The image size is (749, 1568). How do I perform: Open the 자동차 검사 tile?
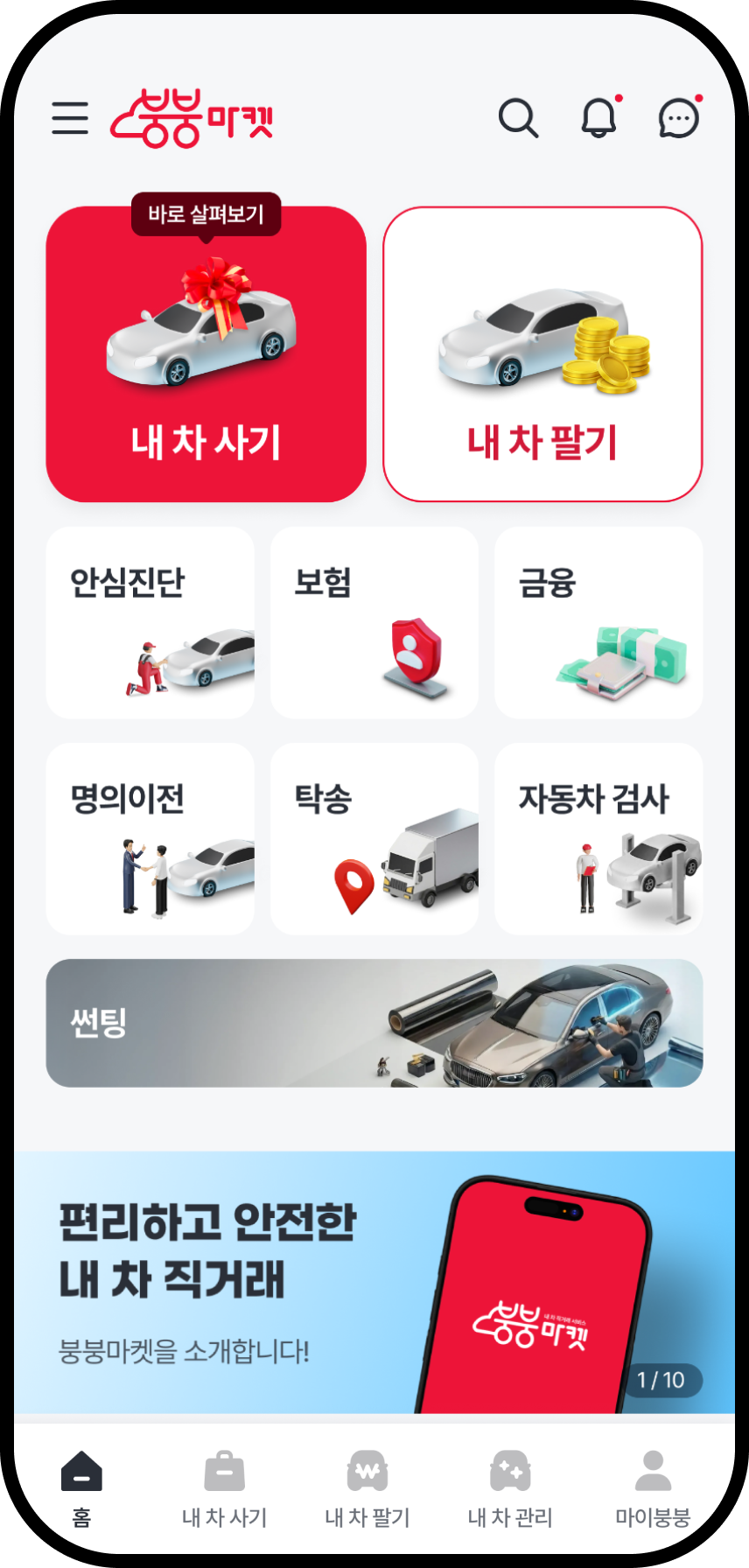point(598,839)
